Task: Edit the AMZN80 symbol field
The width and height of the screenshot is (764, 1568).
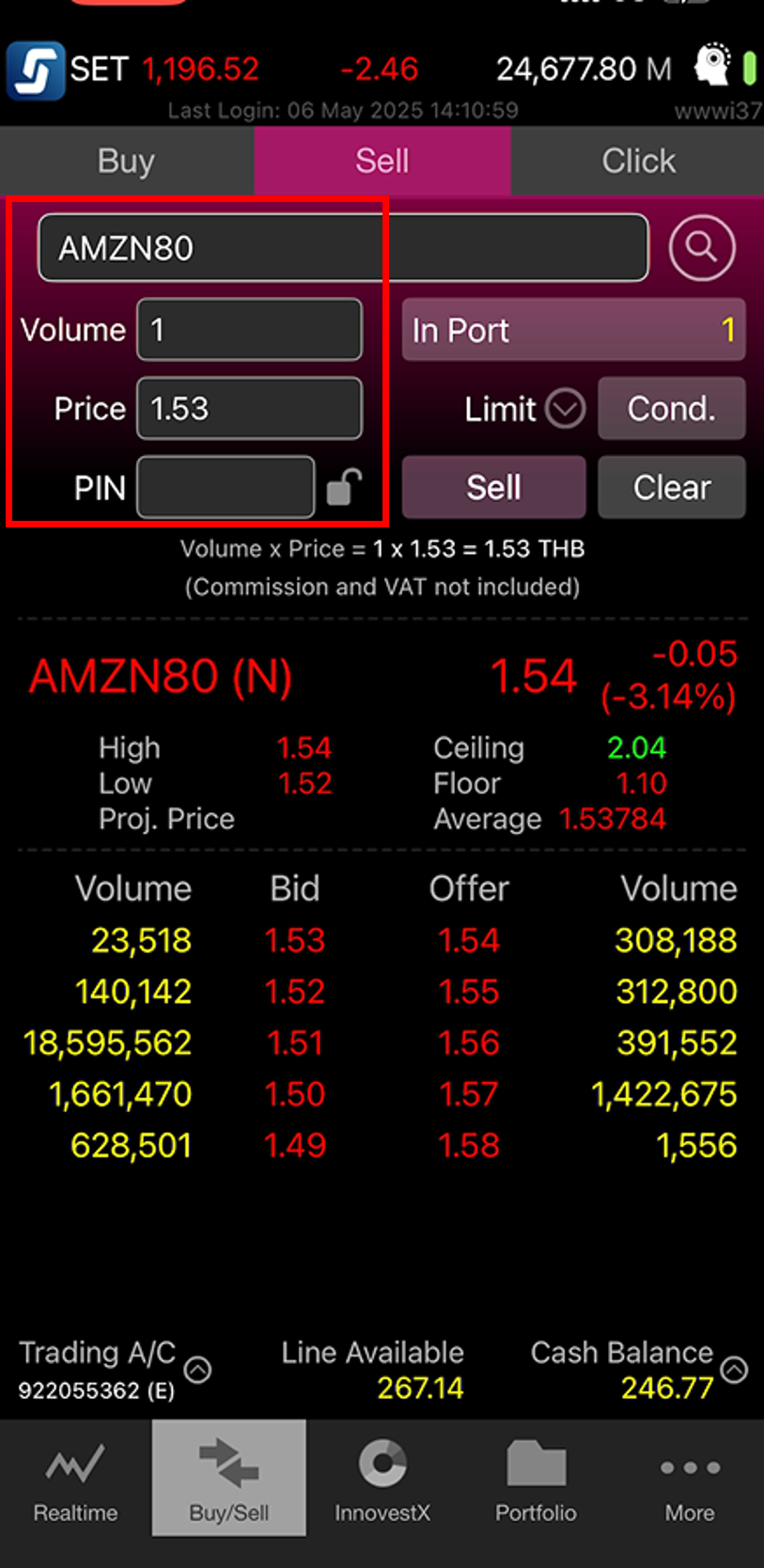Action: click(x=343, y=247)
